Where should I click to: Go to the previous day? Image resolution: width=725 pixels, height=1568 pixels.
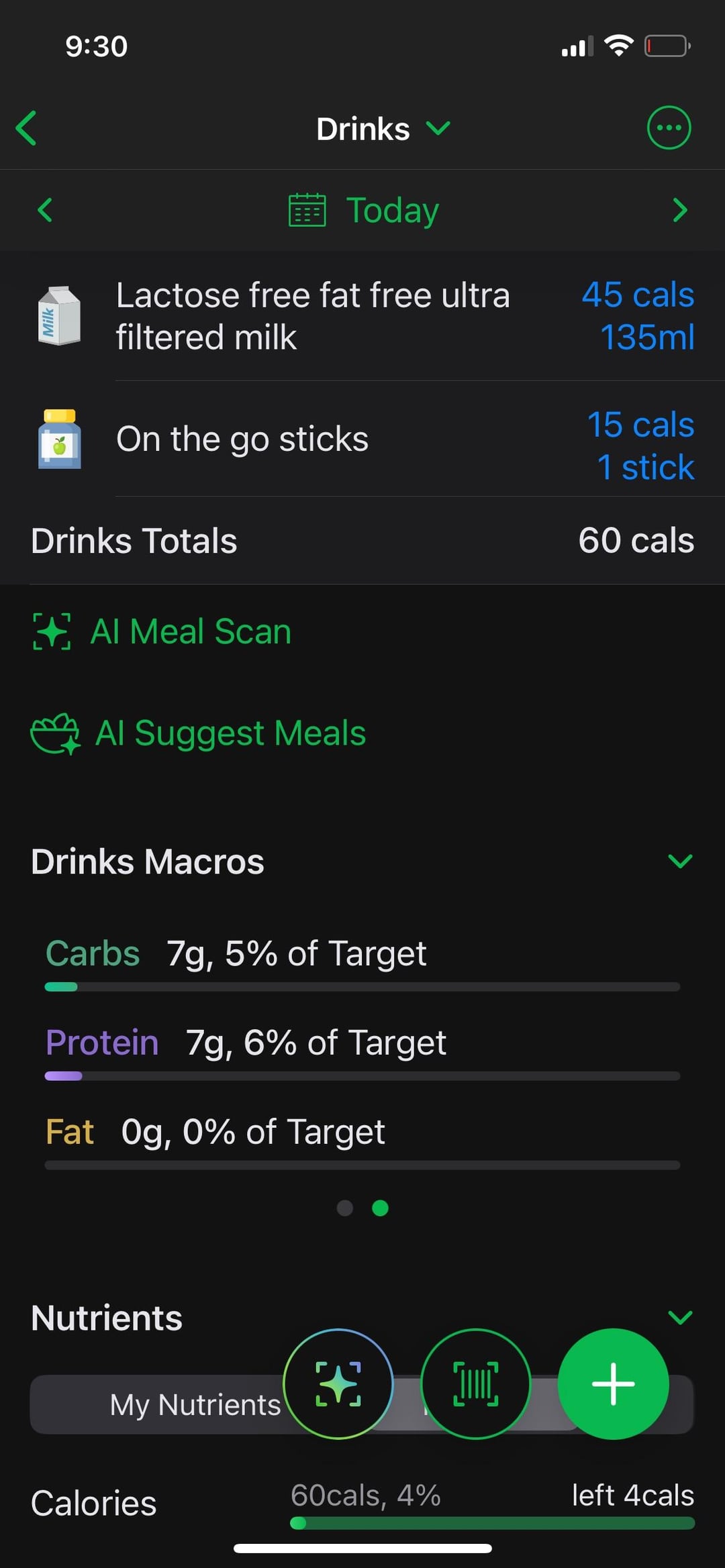coord(45,210)
